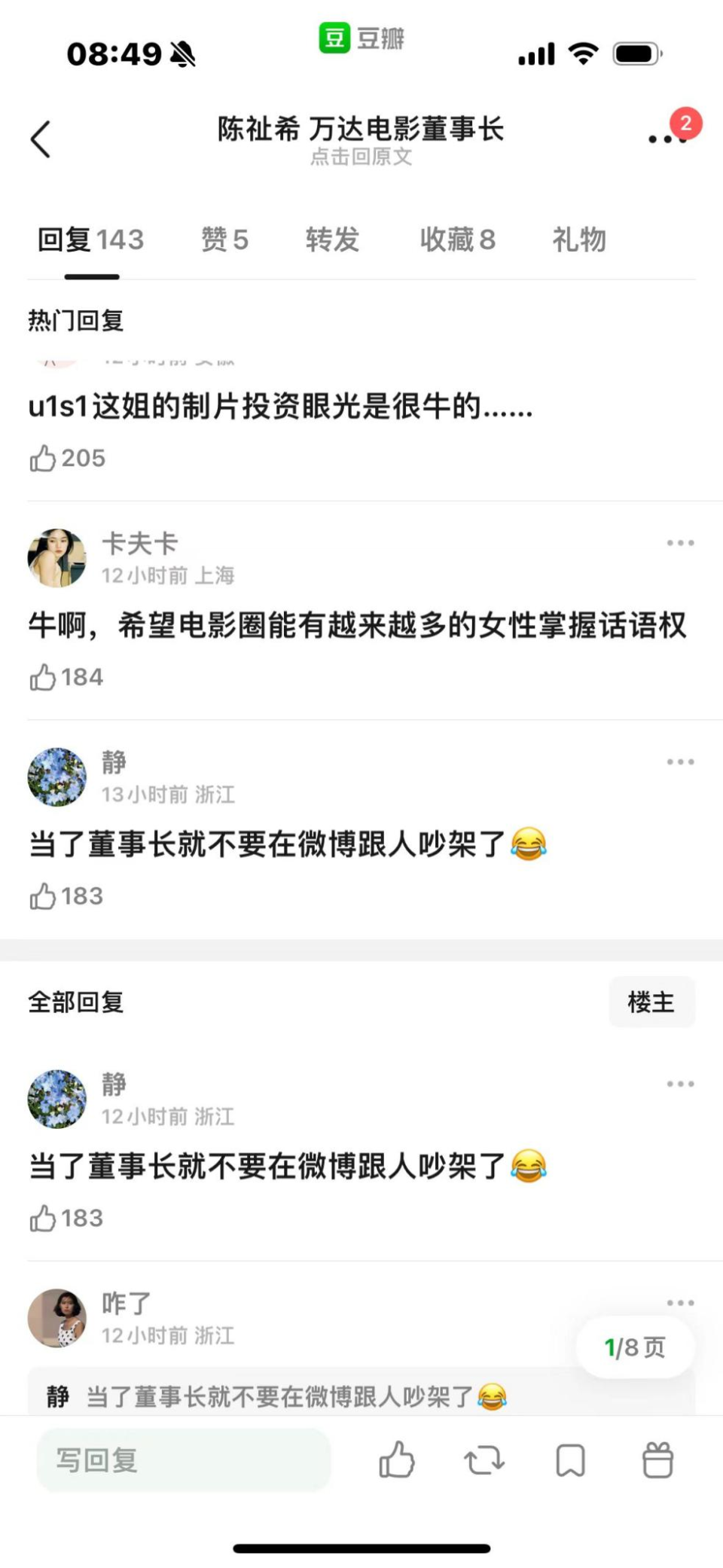The width and height of the screenshot is (723, 1568).
Task: Select the 礼物 tab
Action: click(x=578, y=239)
